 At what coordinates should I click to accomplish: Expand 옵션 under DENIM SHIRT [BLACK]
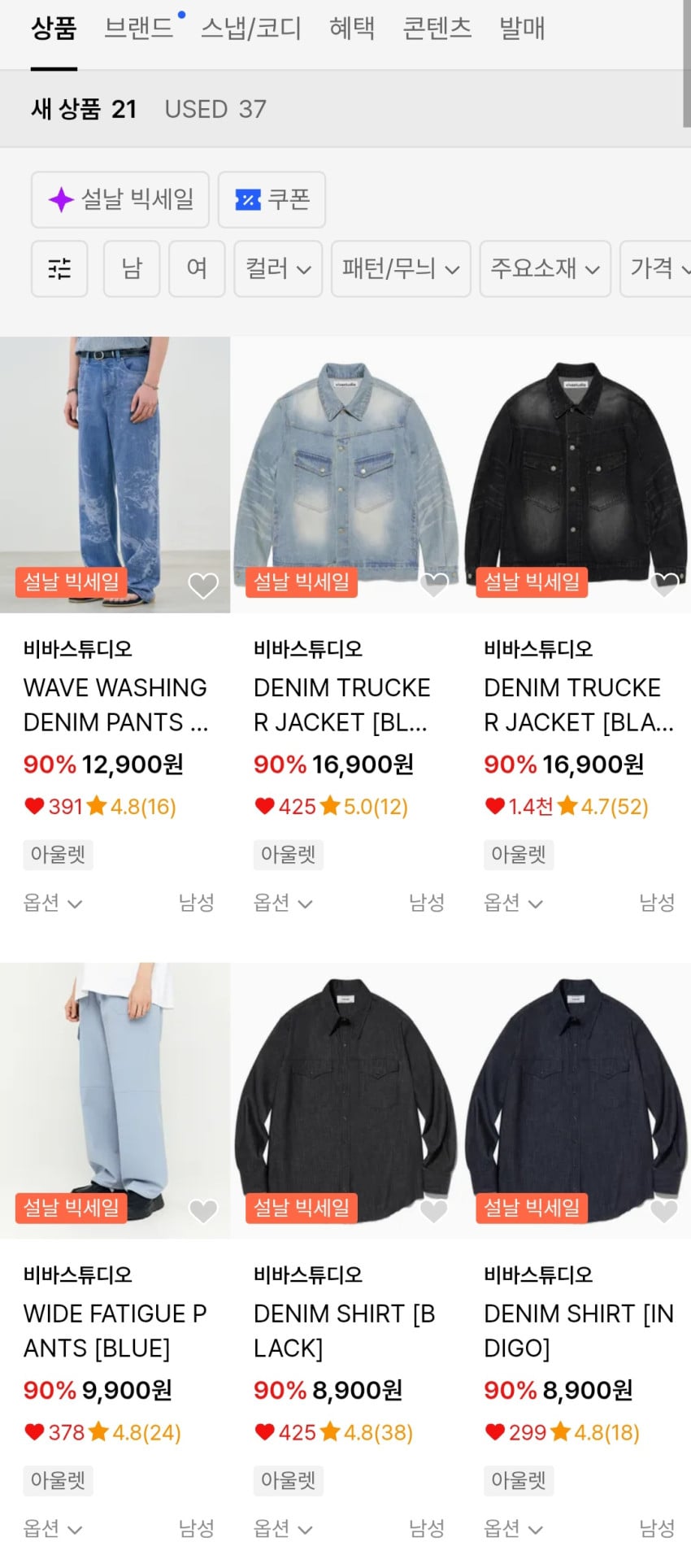[283, 1529]
